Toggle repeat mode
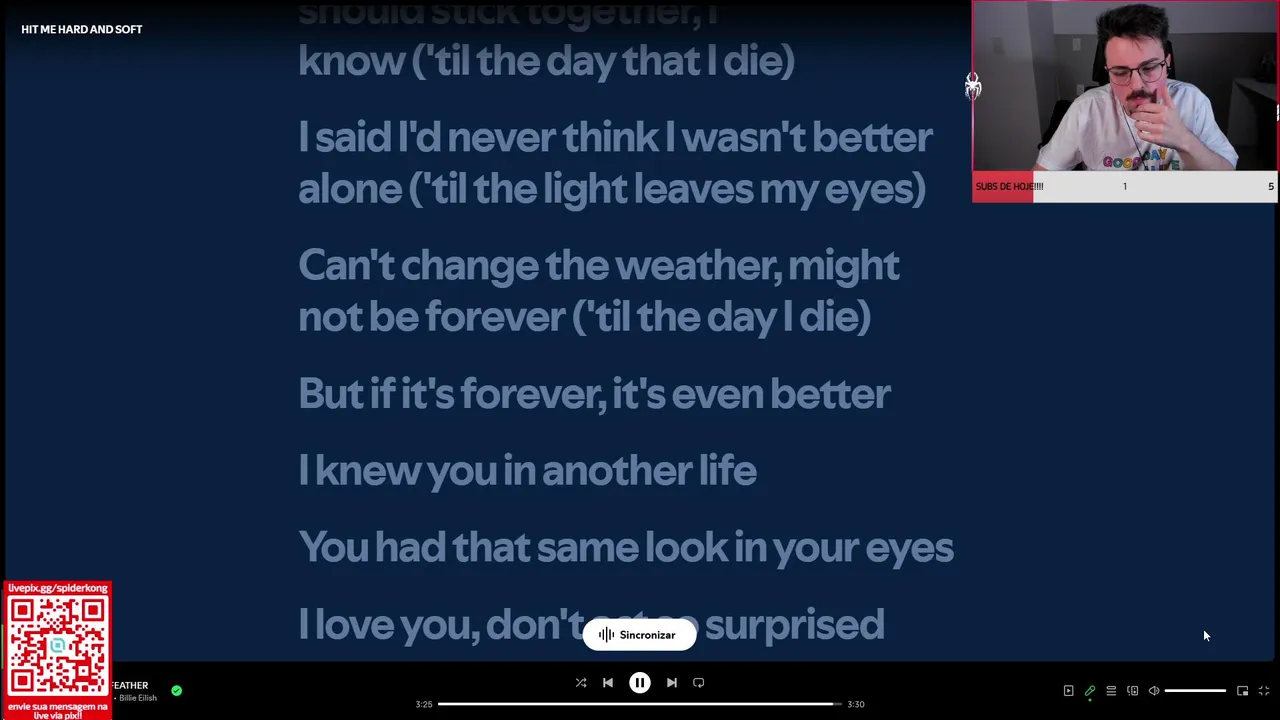The height and width of the screenshot is (720, 1280). pos(698,683)
